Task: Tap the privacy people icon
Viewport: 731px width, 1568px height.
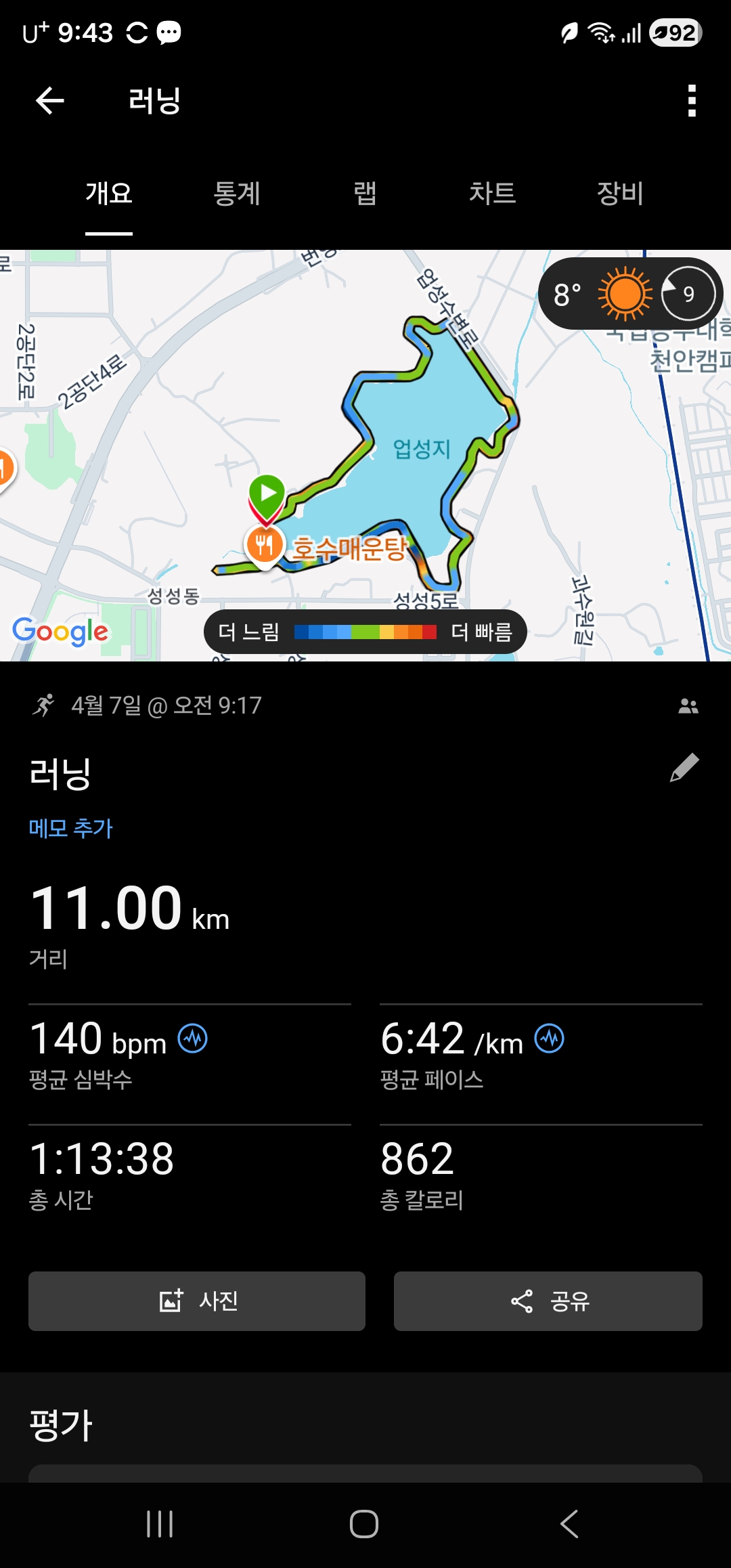Action: [x=688, y=706]
